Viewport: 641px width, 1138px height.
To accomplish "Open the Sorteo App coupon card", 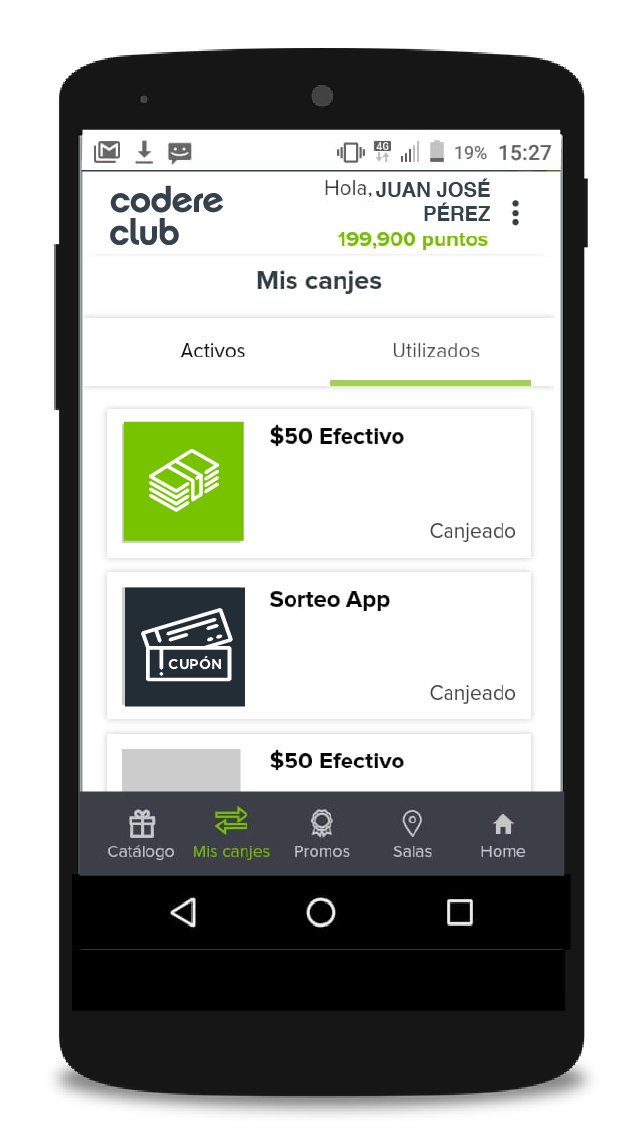I will (319, 645).
